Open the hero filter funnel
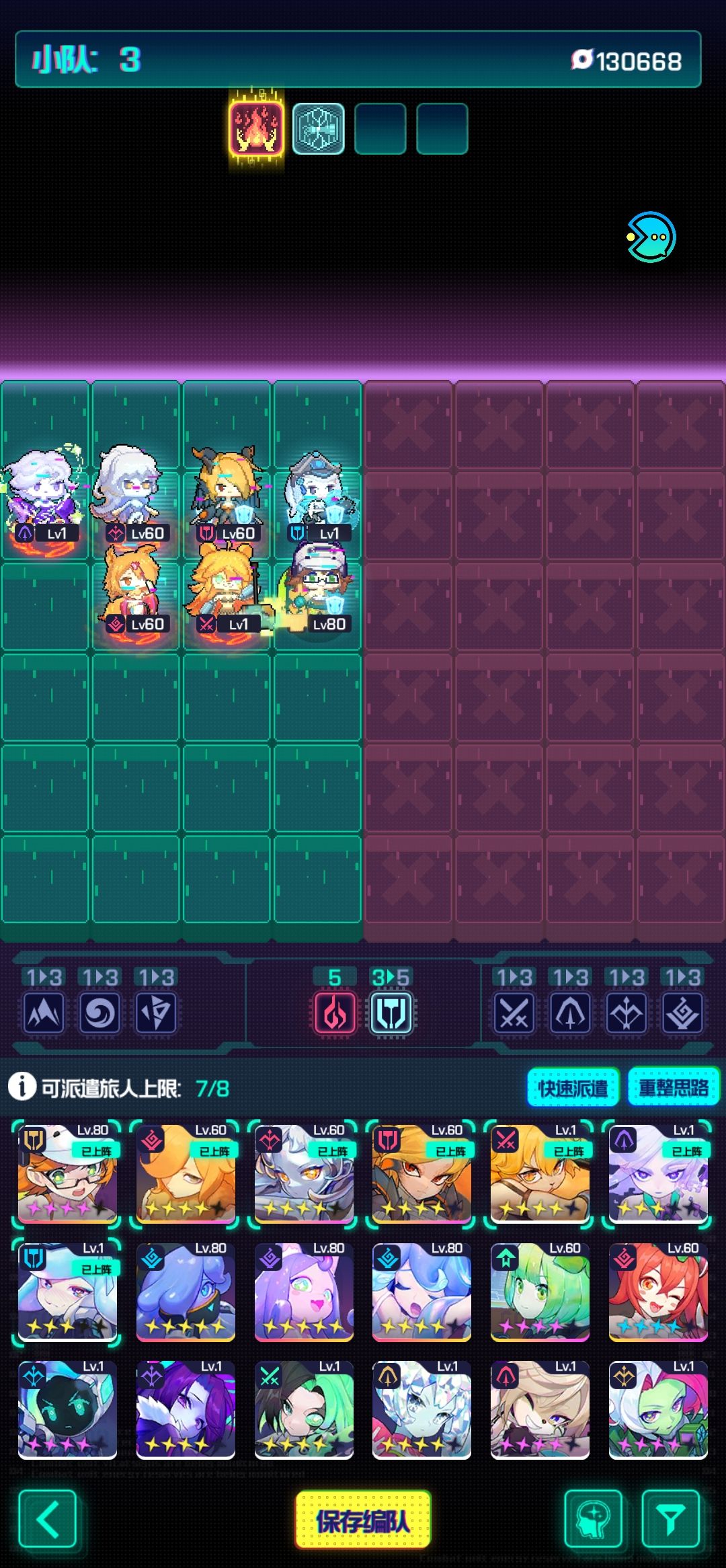The image size is (726, 1568). point(670,1519)
